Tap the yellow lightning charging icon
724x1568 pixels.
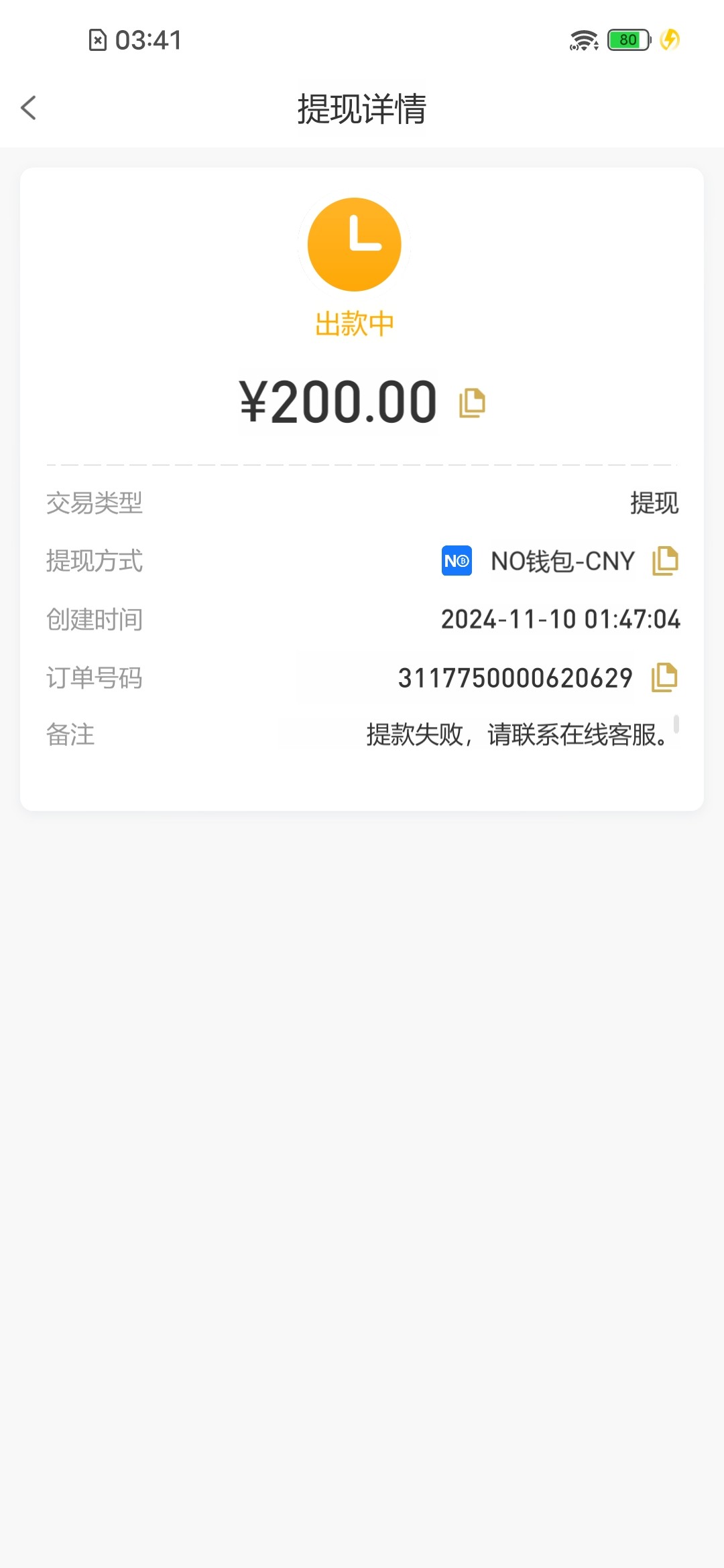click(668, 40)
